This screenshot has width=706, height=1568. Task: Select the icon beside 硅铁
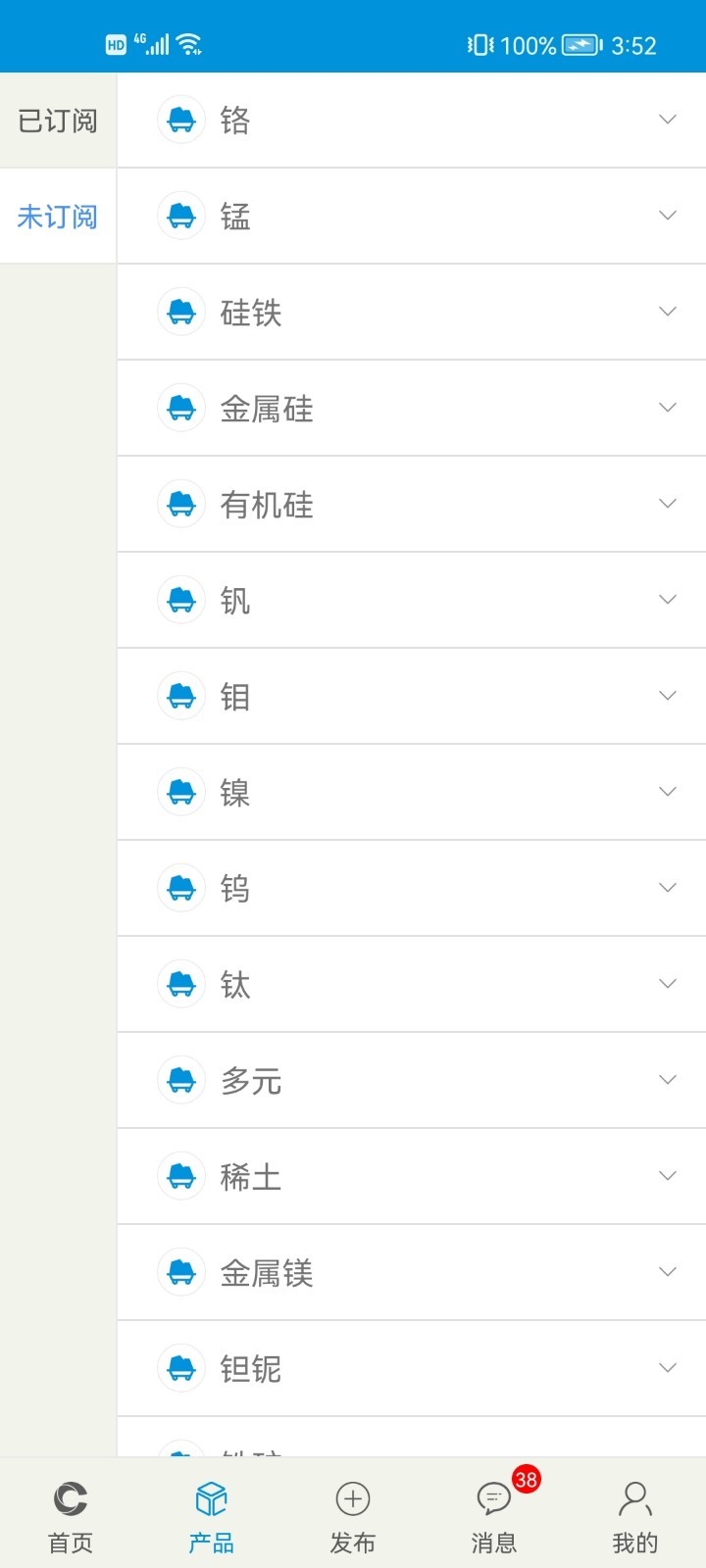coord(181,311)
